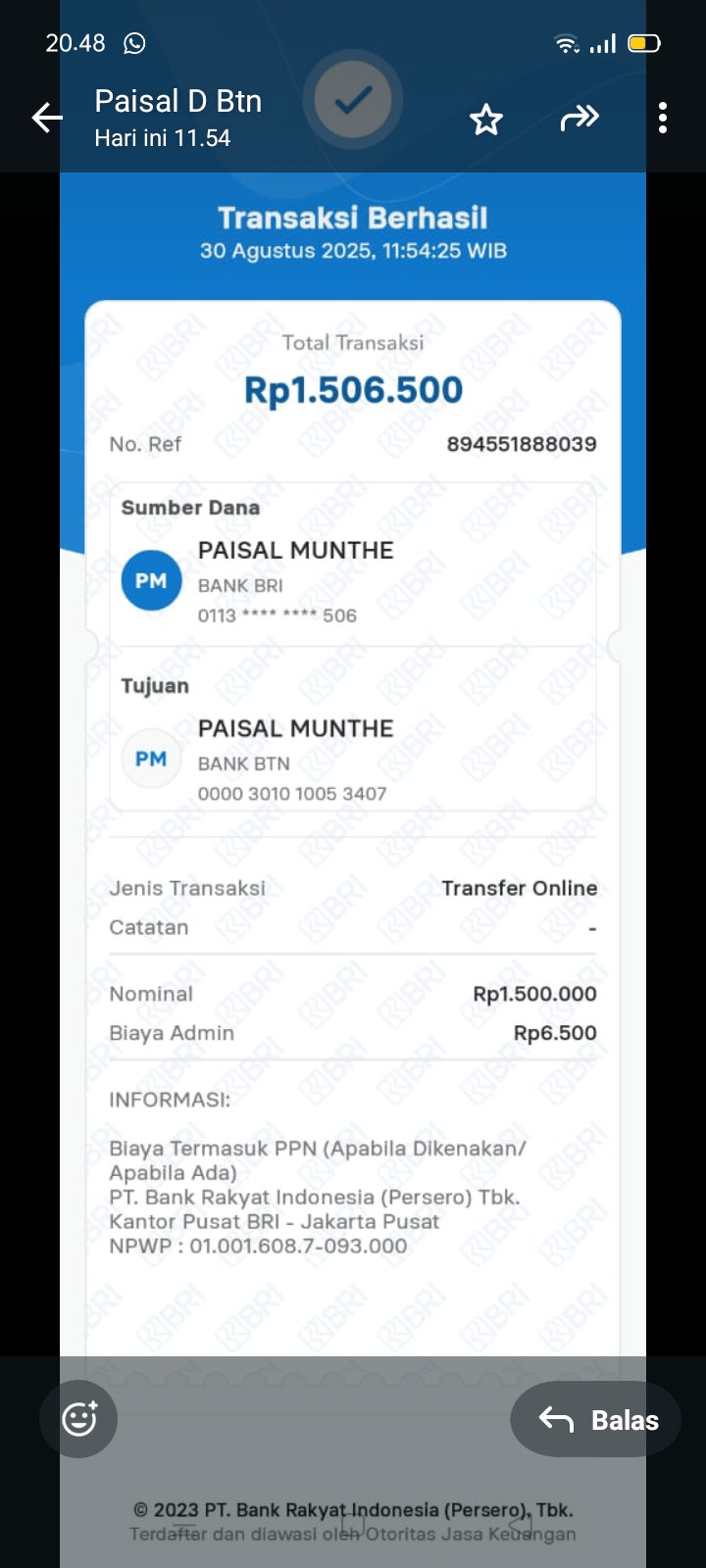Tap the Transfer Online transaction type text
Image resolution: width=706 pixels, height=1568 pixels.
pos(520,888)
